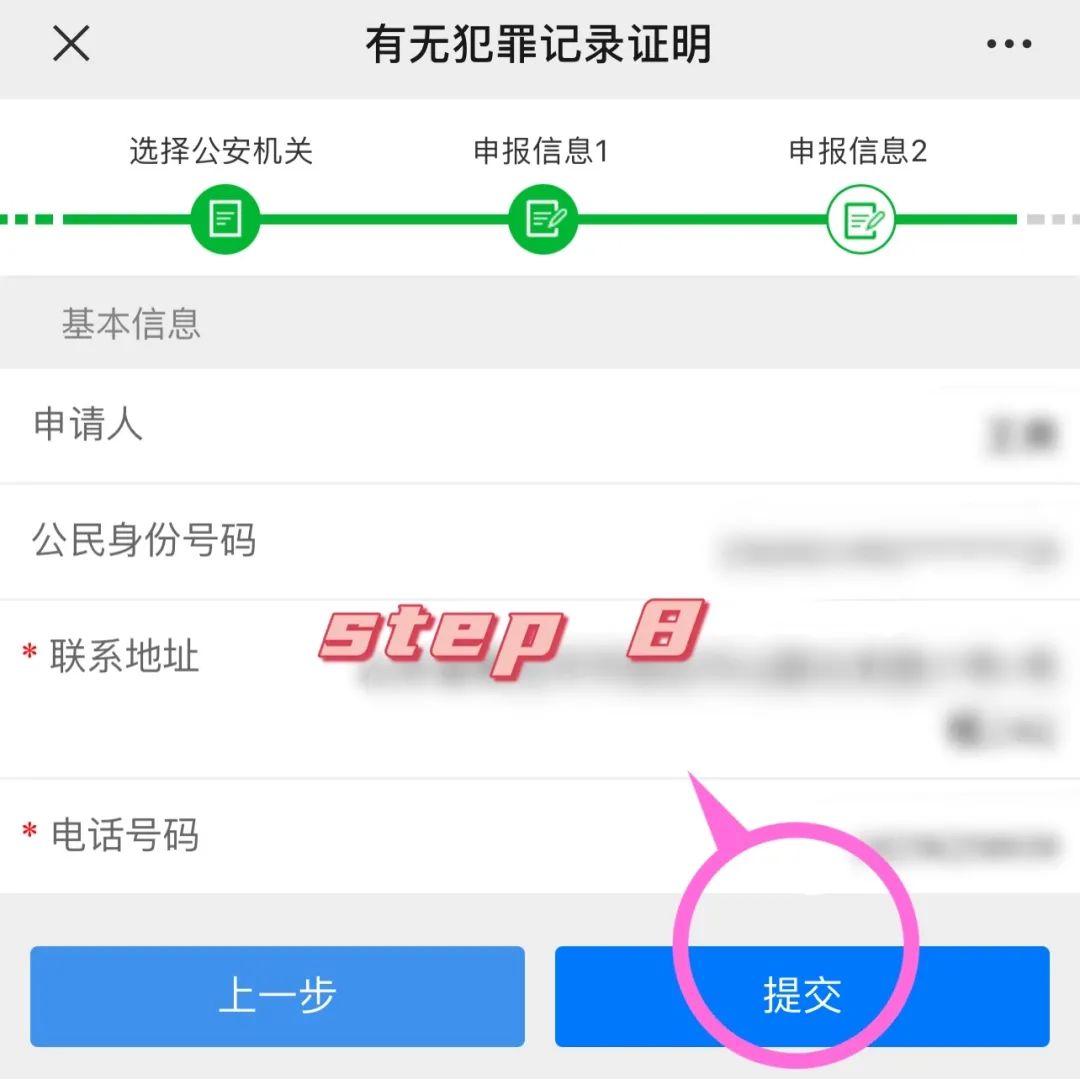Edit the 联系地址 field
Screen dimensions: 1080x1079
pyautogui.click(x=540, y=689)
